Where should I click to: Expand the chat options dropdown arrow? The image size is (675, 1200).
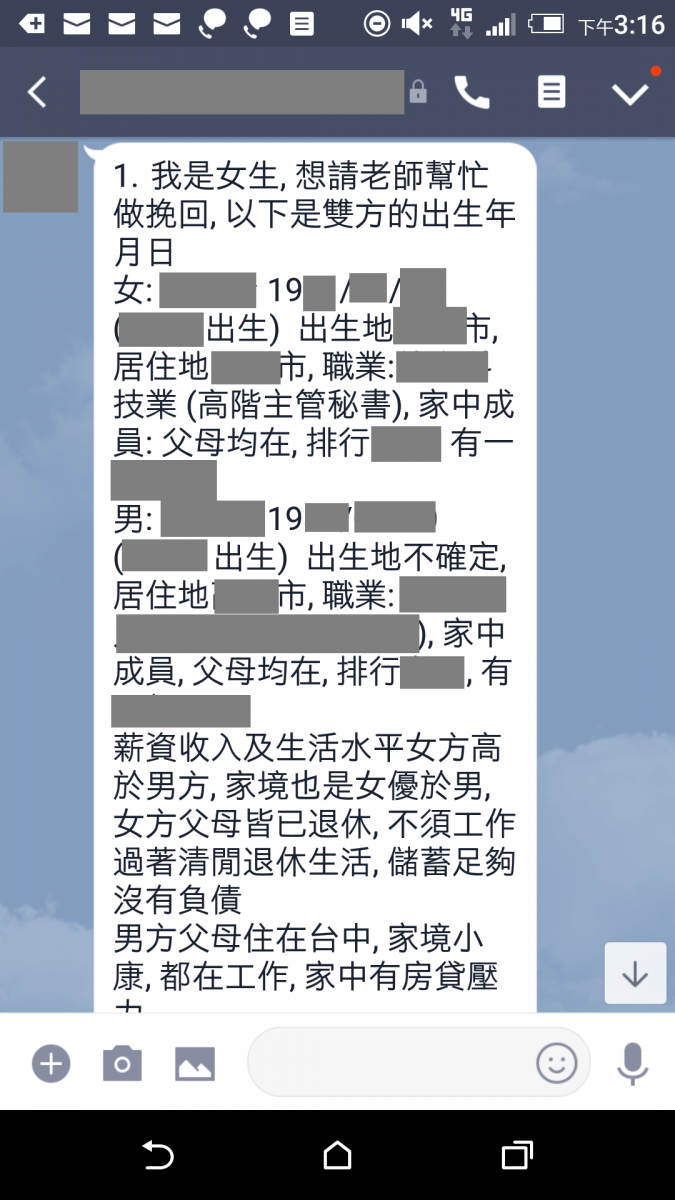tap(631, 93)
